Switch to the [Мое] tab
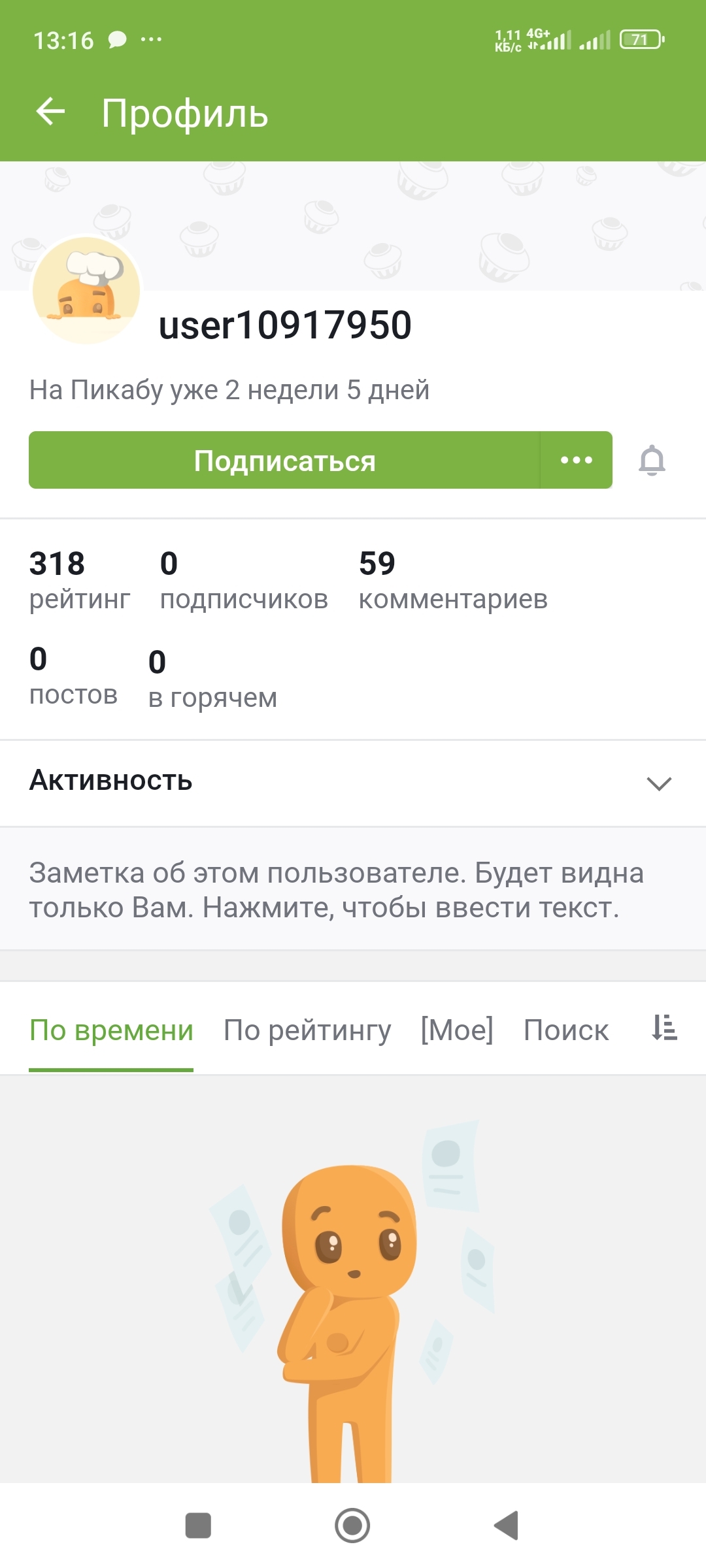Viewport: 706px width, 1568px height. pos(457,1030)
